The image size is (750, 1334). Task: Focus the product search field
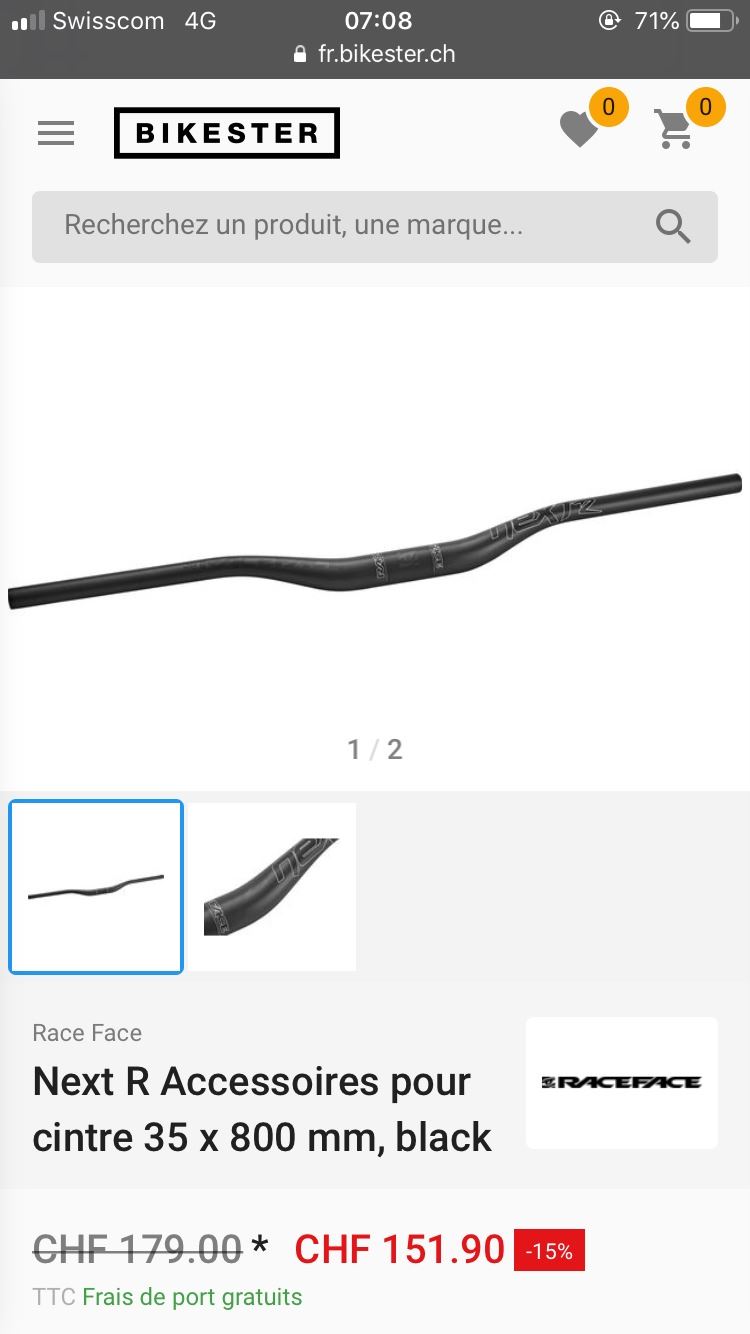pos(340,226)
